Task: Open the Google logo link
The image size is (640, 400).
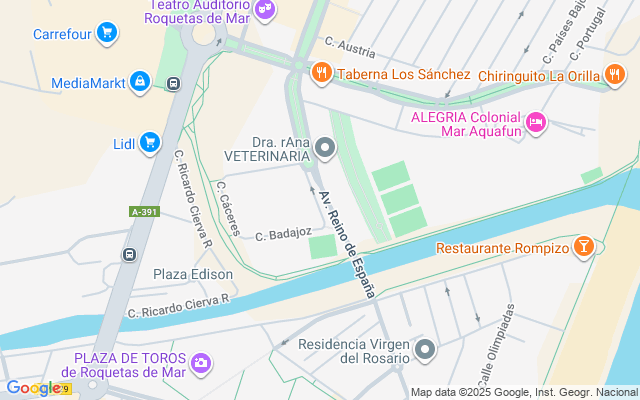Action: (x=32, y=388)
